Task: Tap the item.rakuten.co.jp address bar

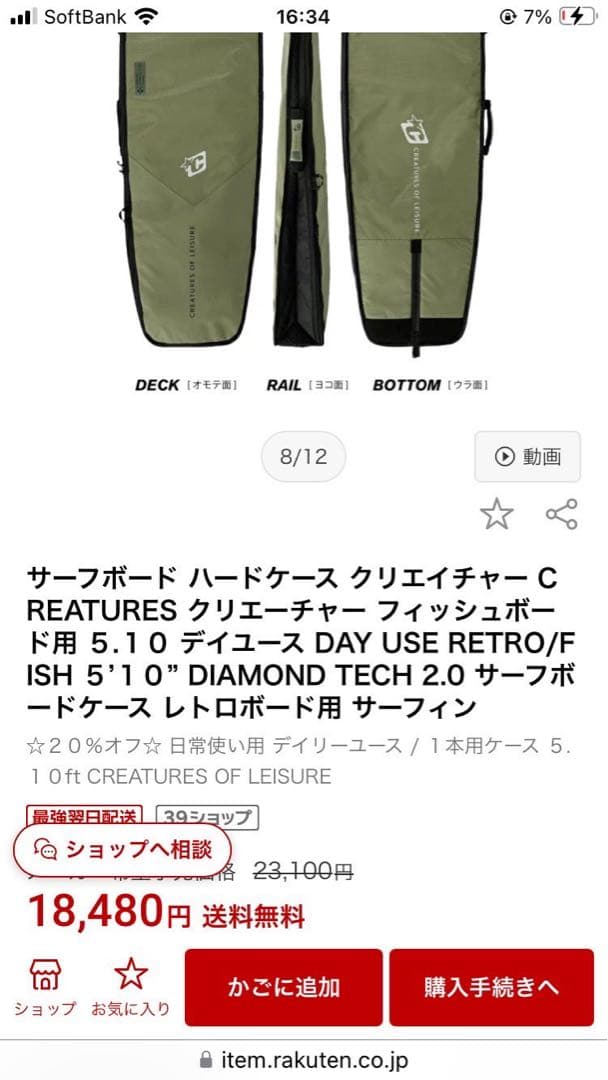Action: [304, 1060]
